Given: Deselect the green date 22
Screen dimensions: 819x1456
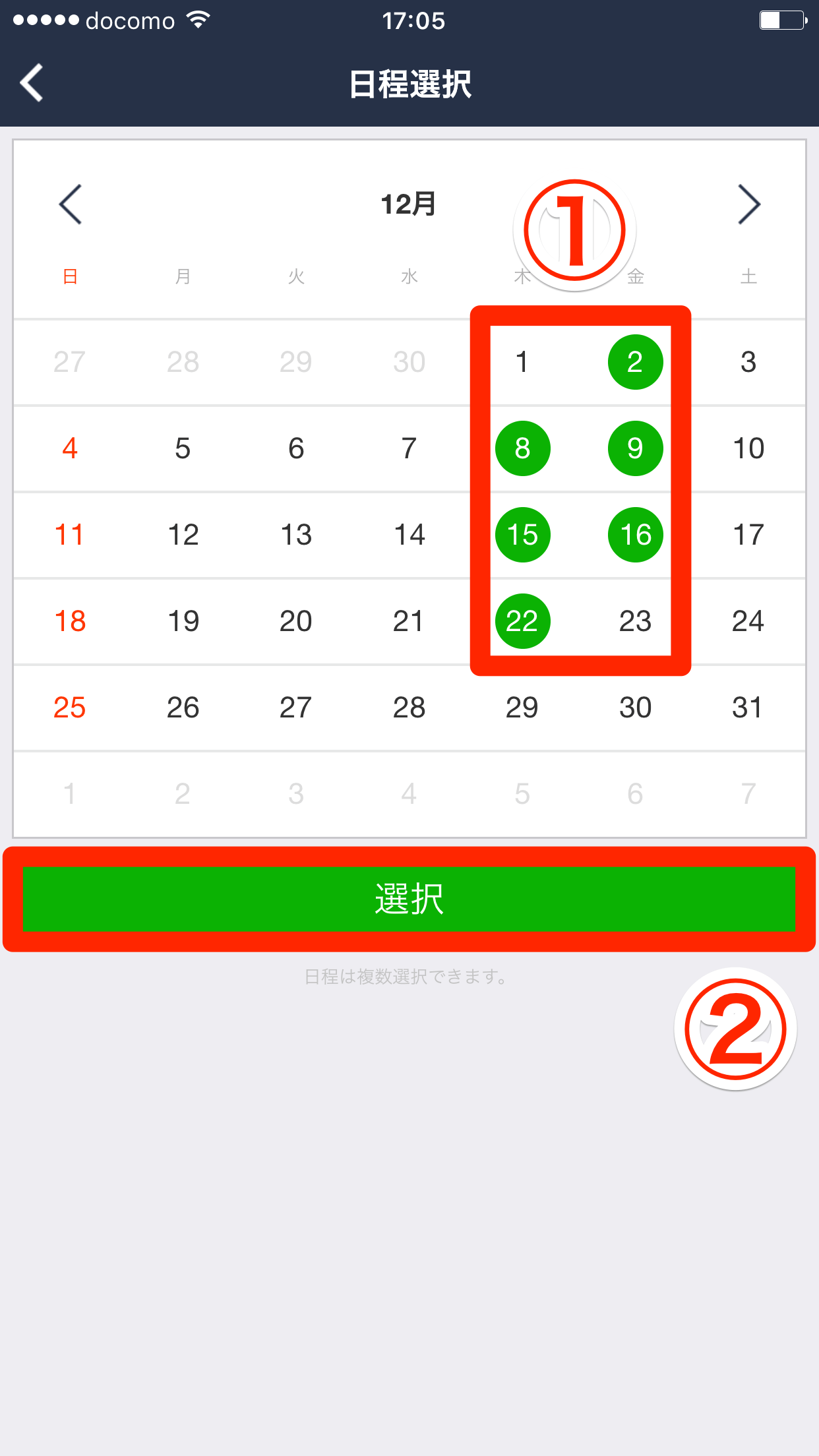Looking at the screenshot, I should (x=522, y=621).
